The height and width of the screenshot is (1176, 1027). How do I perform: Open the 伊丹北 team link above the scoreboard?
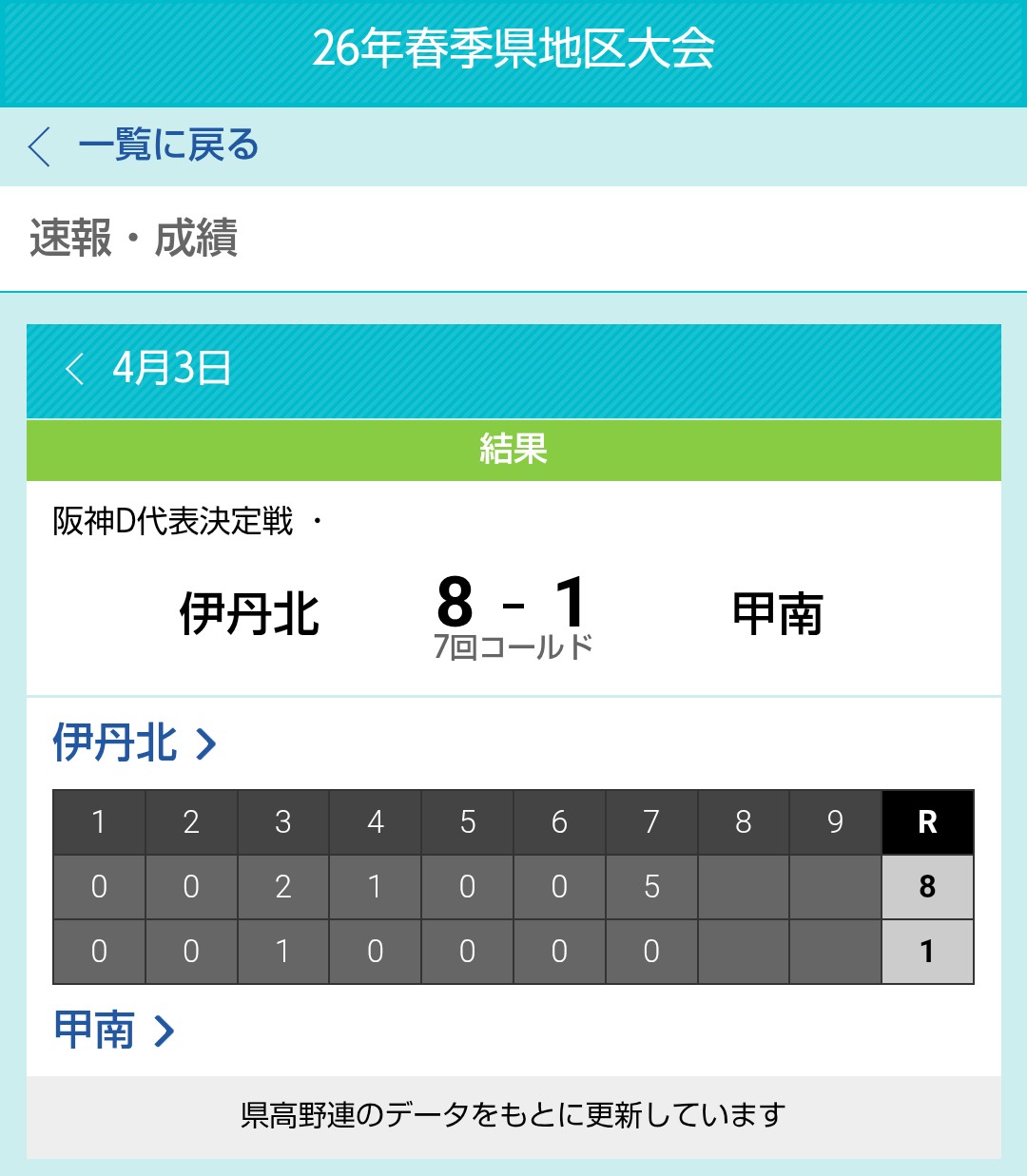[133, 743]
